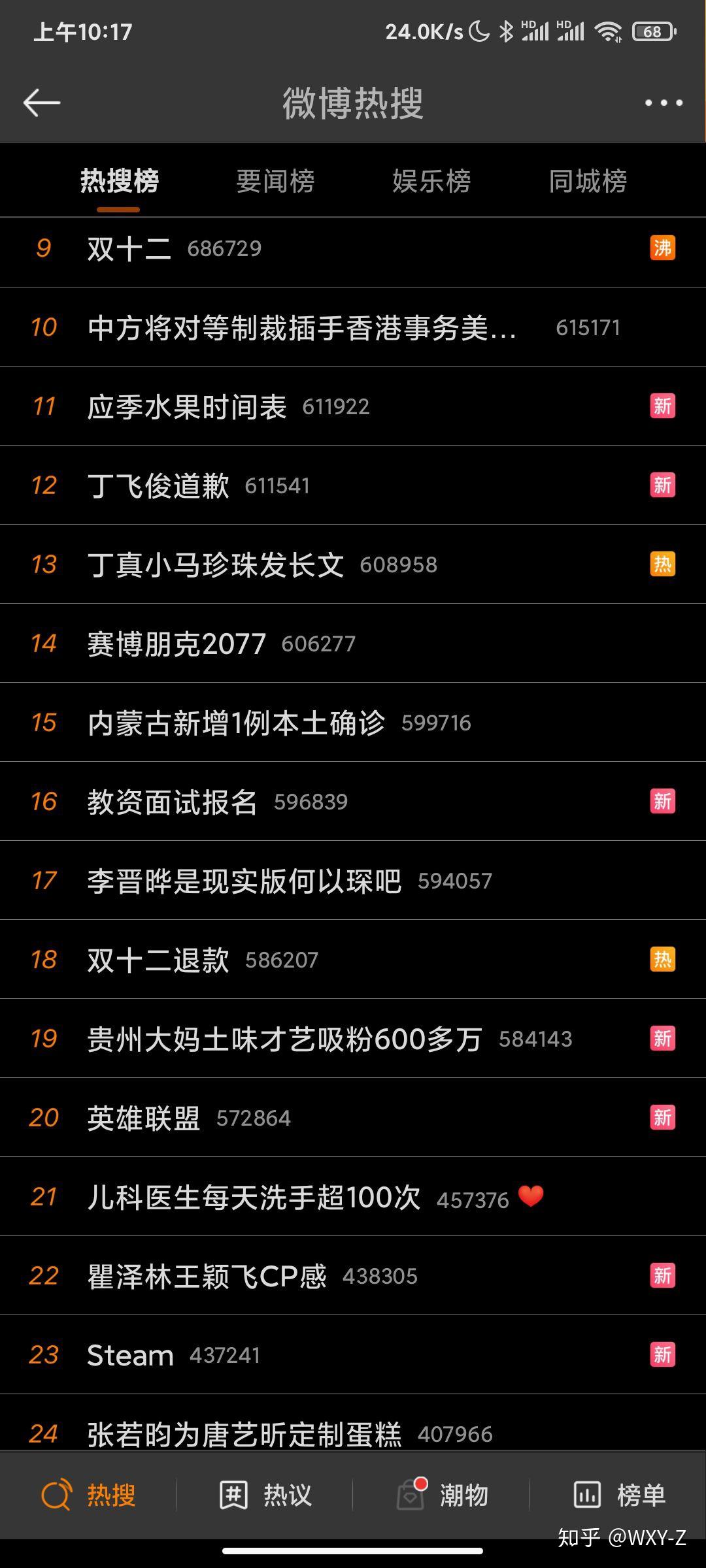Open the three-dot overflow menu
Image resolution: width=706 pixels, height=1568 pixels.
[664, 103]
